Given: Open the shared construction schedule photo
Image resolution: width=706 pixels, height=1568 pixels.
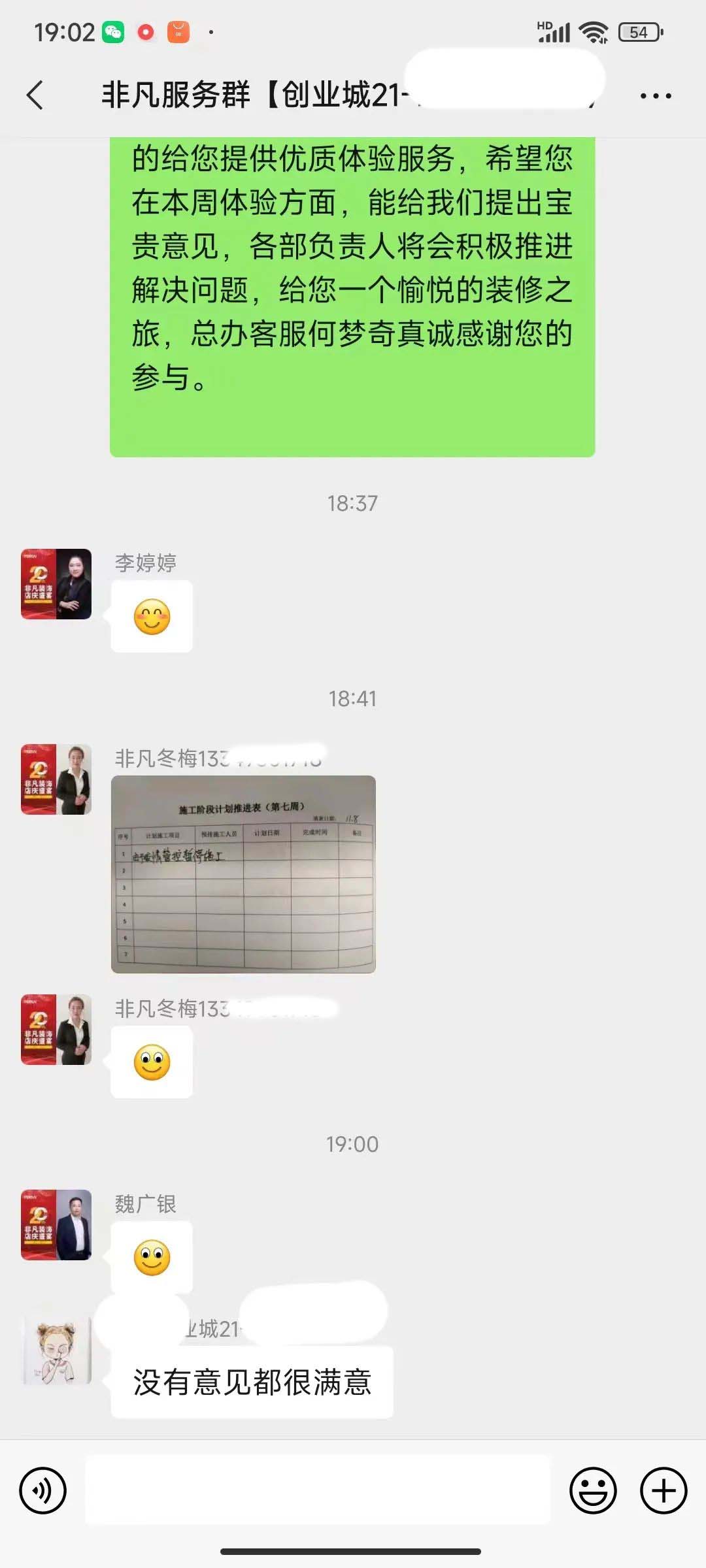Looking at the screenshot, I should [x=243, y=874].
